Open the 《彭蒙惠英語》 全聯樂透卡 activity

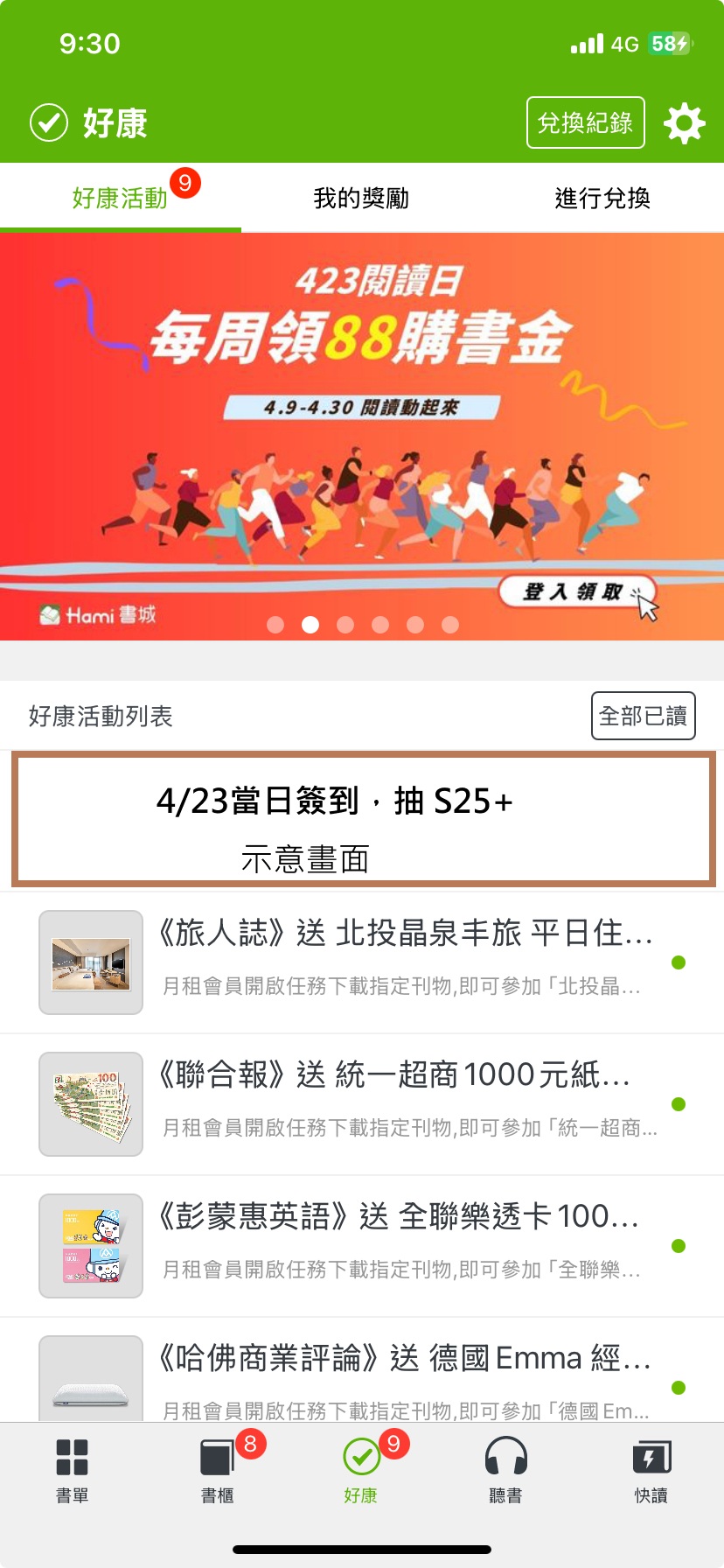point(362,1246)
